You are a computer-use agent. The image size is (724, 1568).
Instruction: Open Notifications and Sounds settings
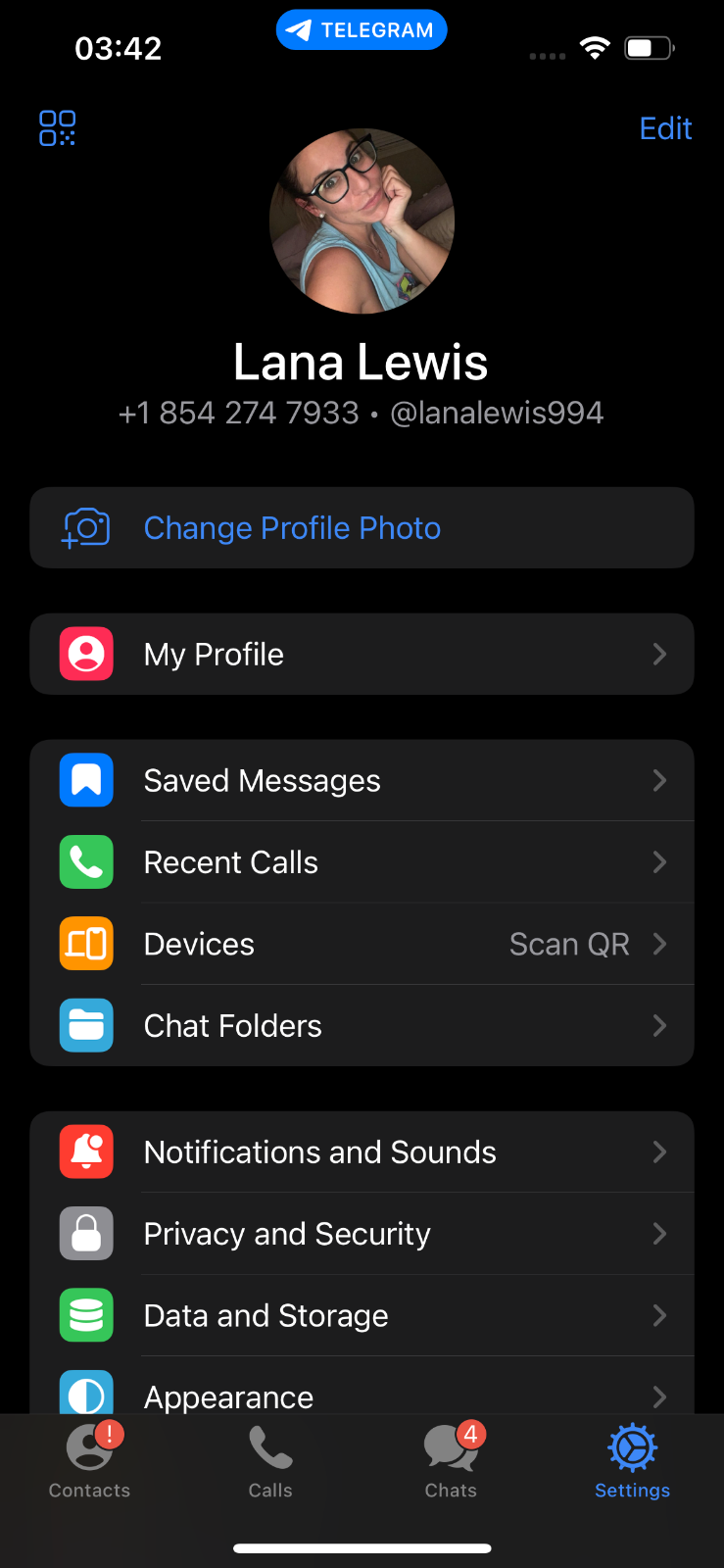click(362, 1152)
